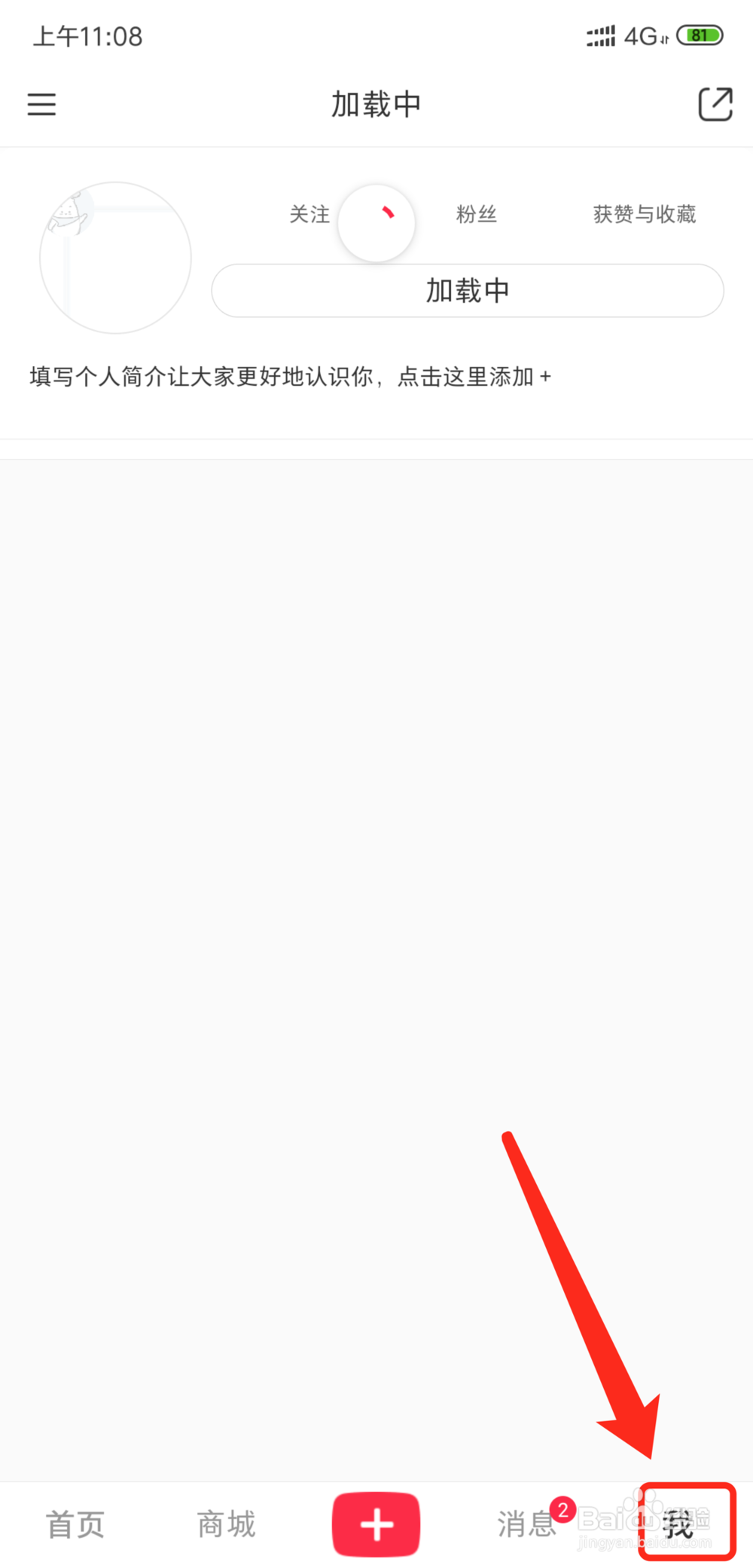Switch to the 商城 mall tab
The height and width of the screenshot is (1568, 753).
pos(226,1524)
